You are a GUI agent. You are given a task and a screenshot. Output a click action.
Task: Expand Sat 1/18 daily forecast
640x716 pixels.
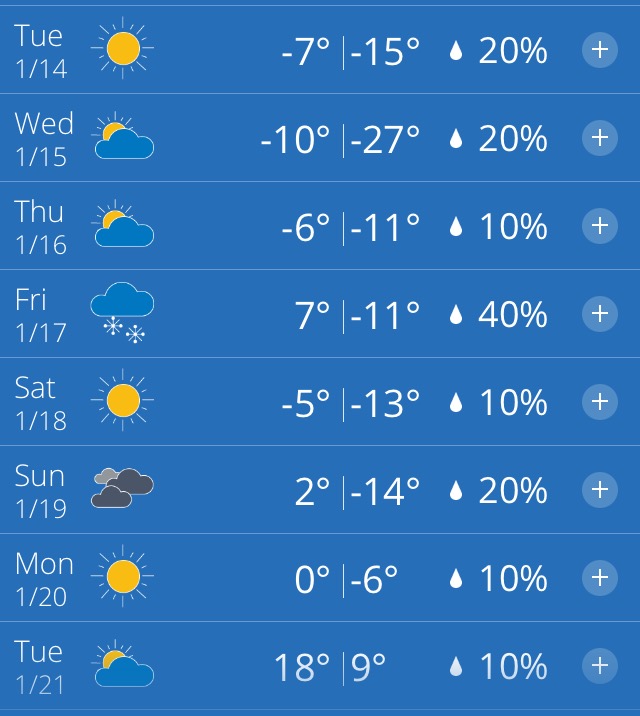pyautogui.click(x=599, y=402)
